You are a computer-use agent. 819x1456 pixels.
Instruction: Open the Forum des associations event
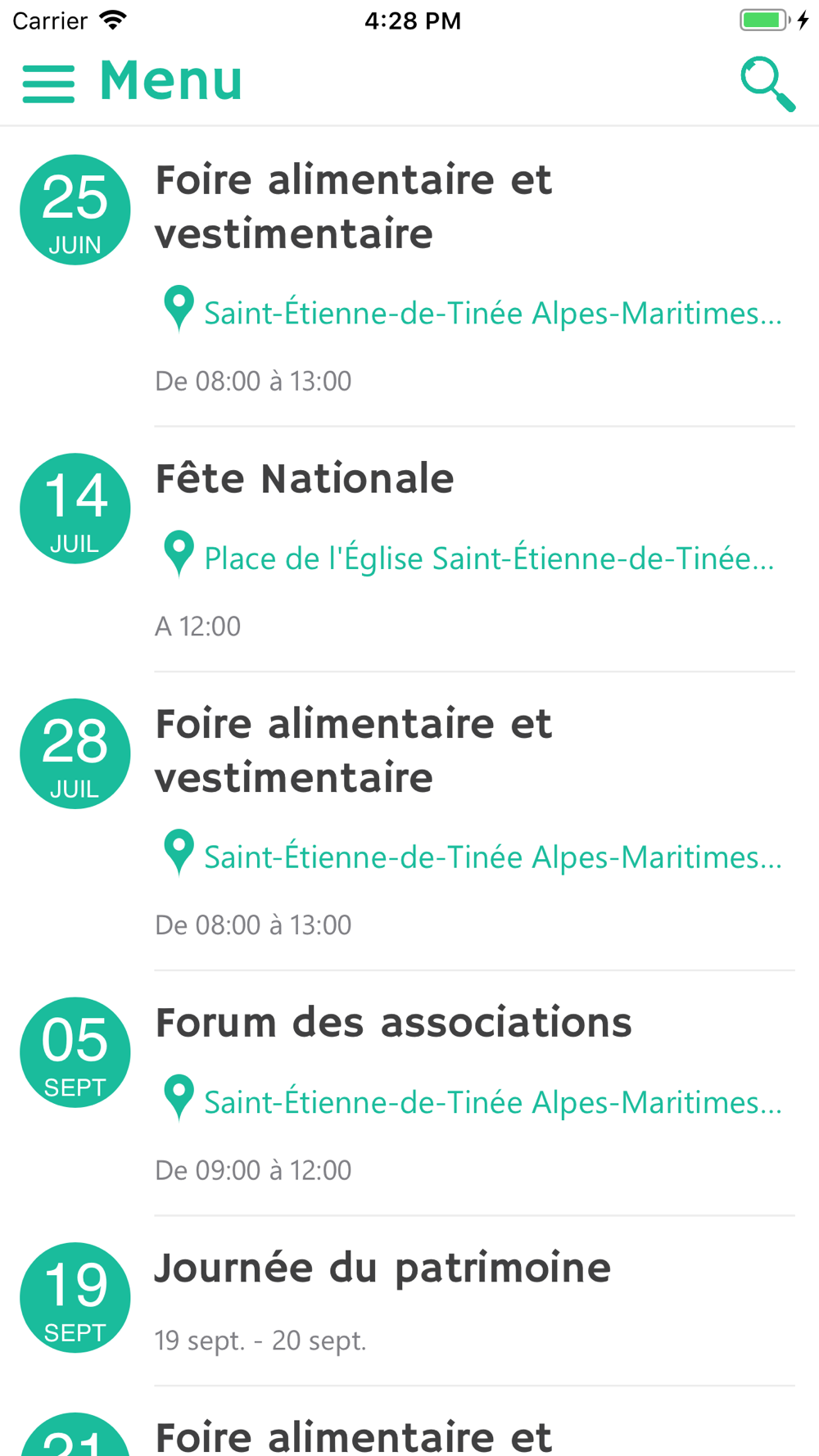[x=409, y=1093]
